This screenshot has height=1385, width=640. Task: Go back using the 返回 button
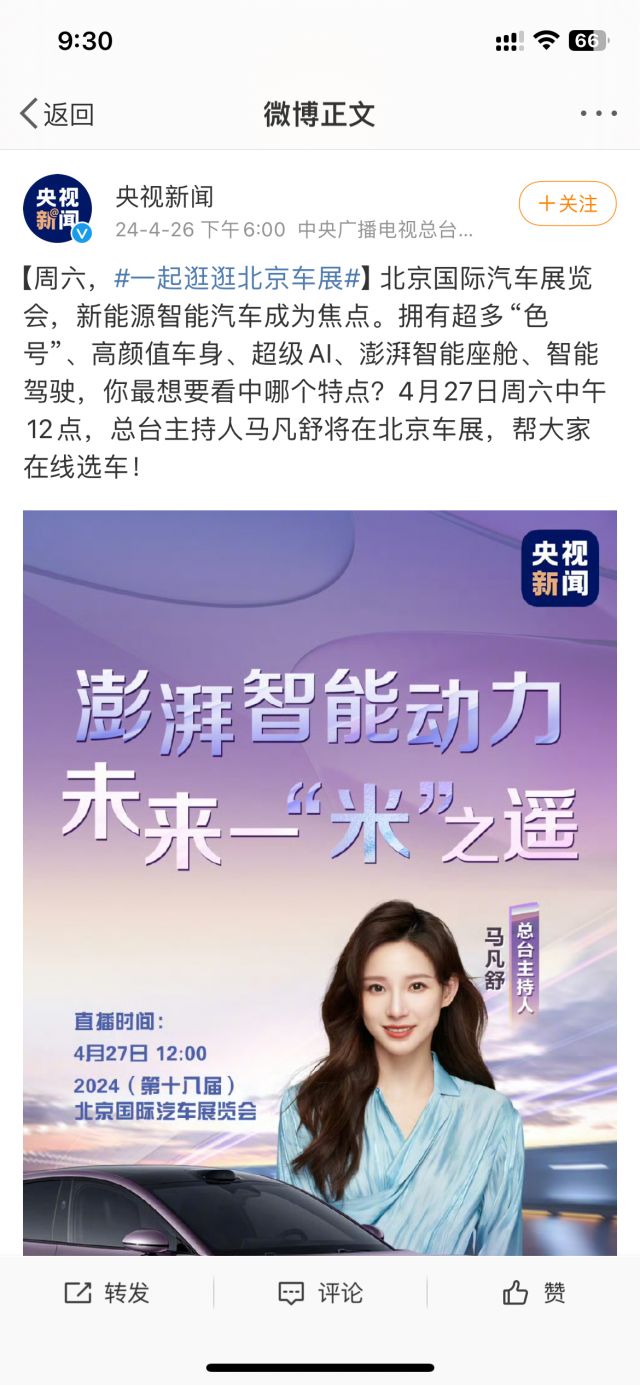[57, 114]
